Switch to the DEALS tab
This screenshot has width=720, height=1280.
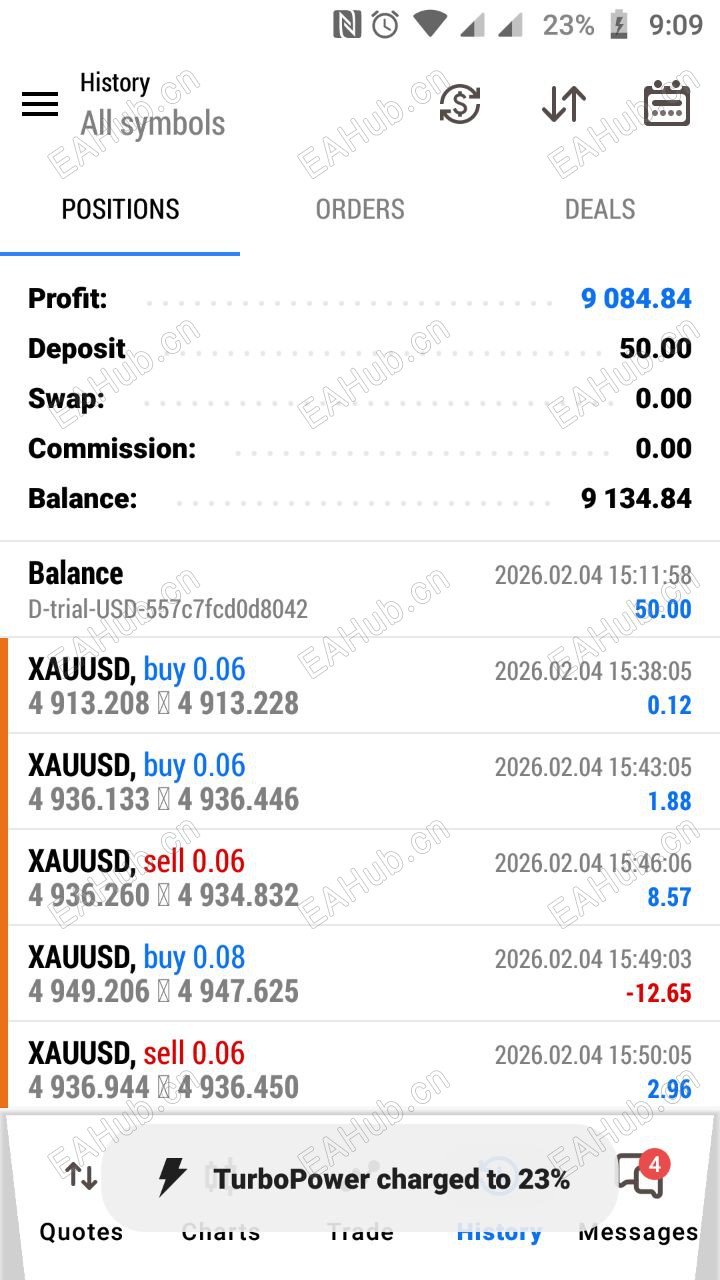pyautogui.click(x=600, y=209)
